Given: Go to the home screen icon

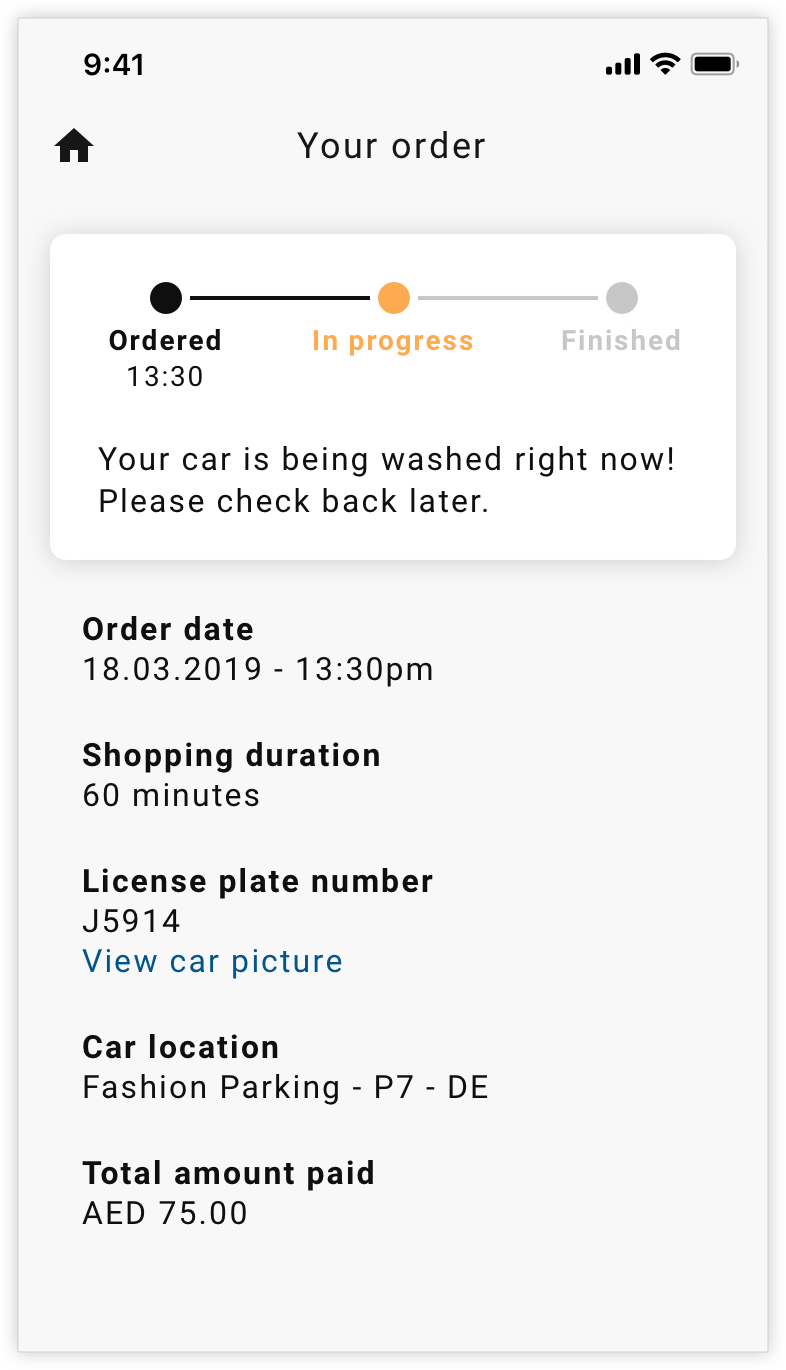Looking at the screenshot, I should pos(74,146).
